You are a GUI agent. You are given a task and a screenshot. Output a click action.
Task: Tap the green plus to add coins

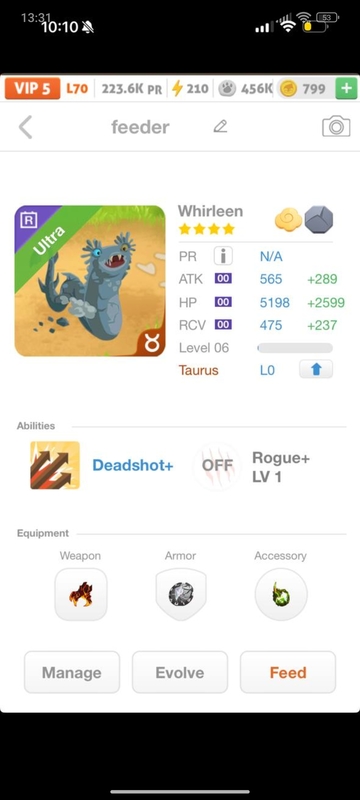point(346,88)
